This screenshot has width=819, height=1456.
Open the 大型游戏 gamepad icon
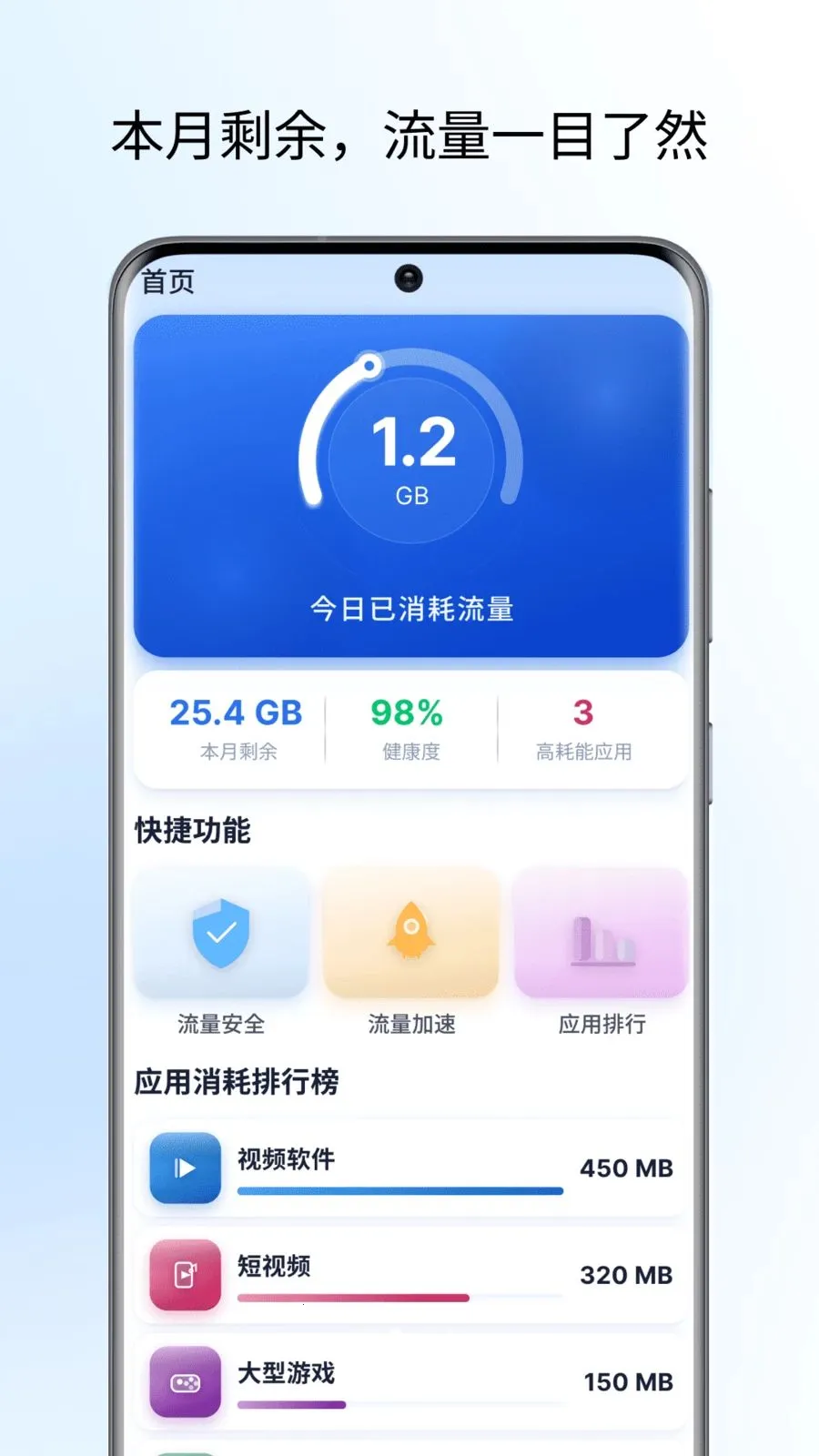pos(183,1382)
